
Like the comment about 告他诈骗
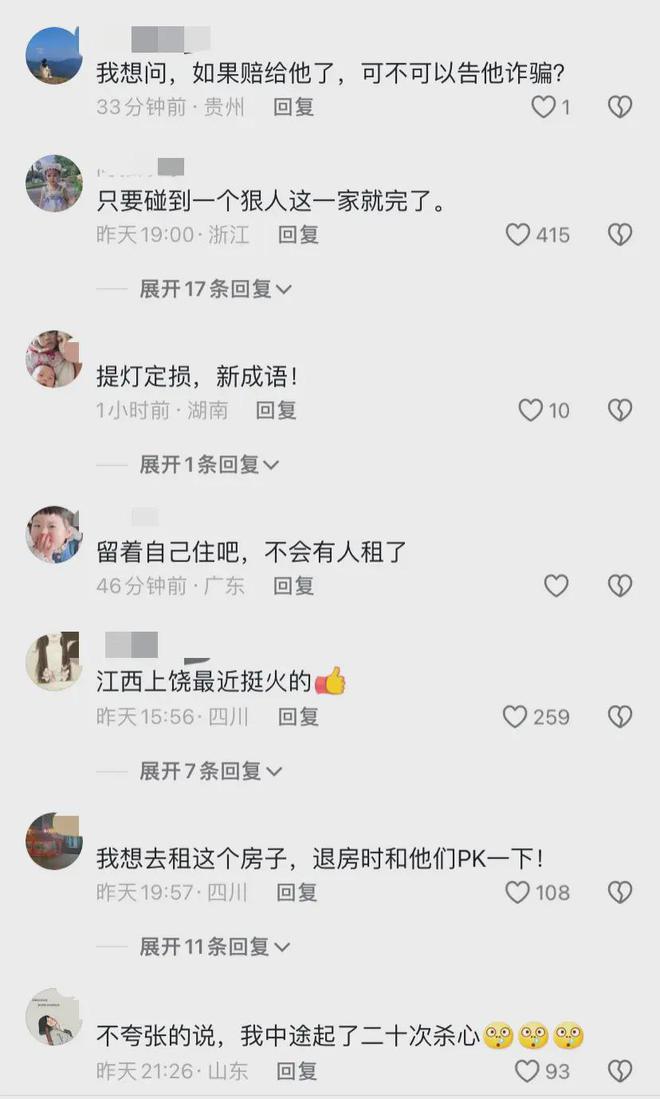tap(543, 107)
